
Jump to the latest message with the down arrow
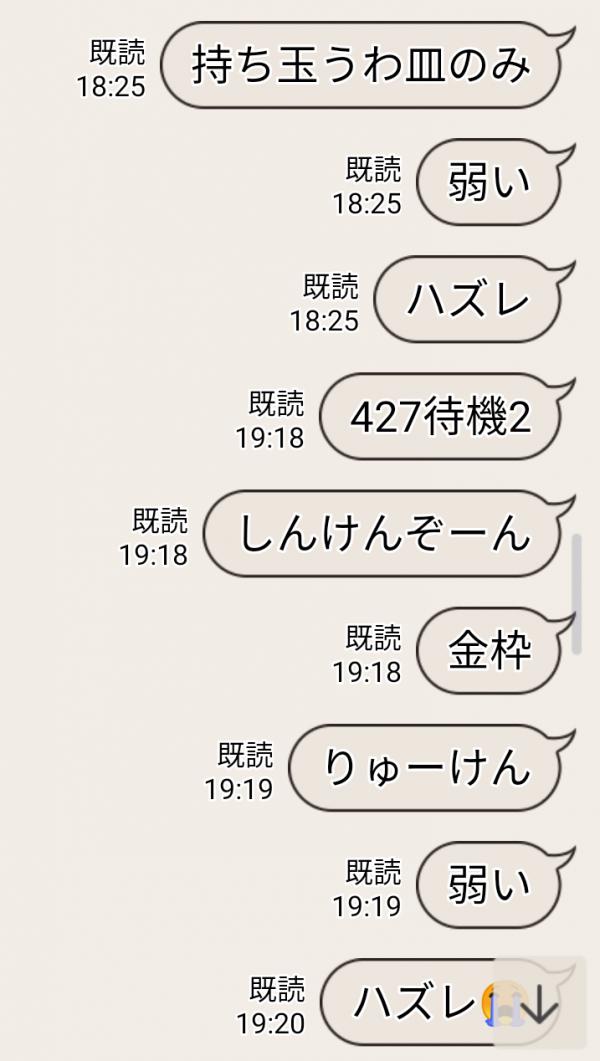tap(539, 1006)
